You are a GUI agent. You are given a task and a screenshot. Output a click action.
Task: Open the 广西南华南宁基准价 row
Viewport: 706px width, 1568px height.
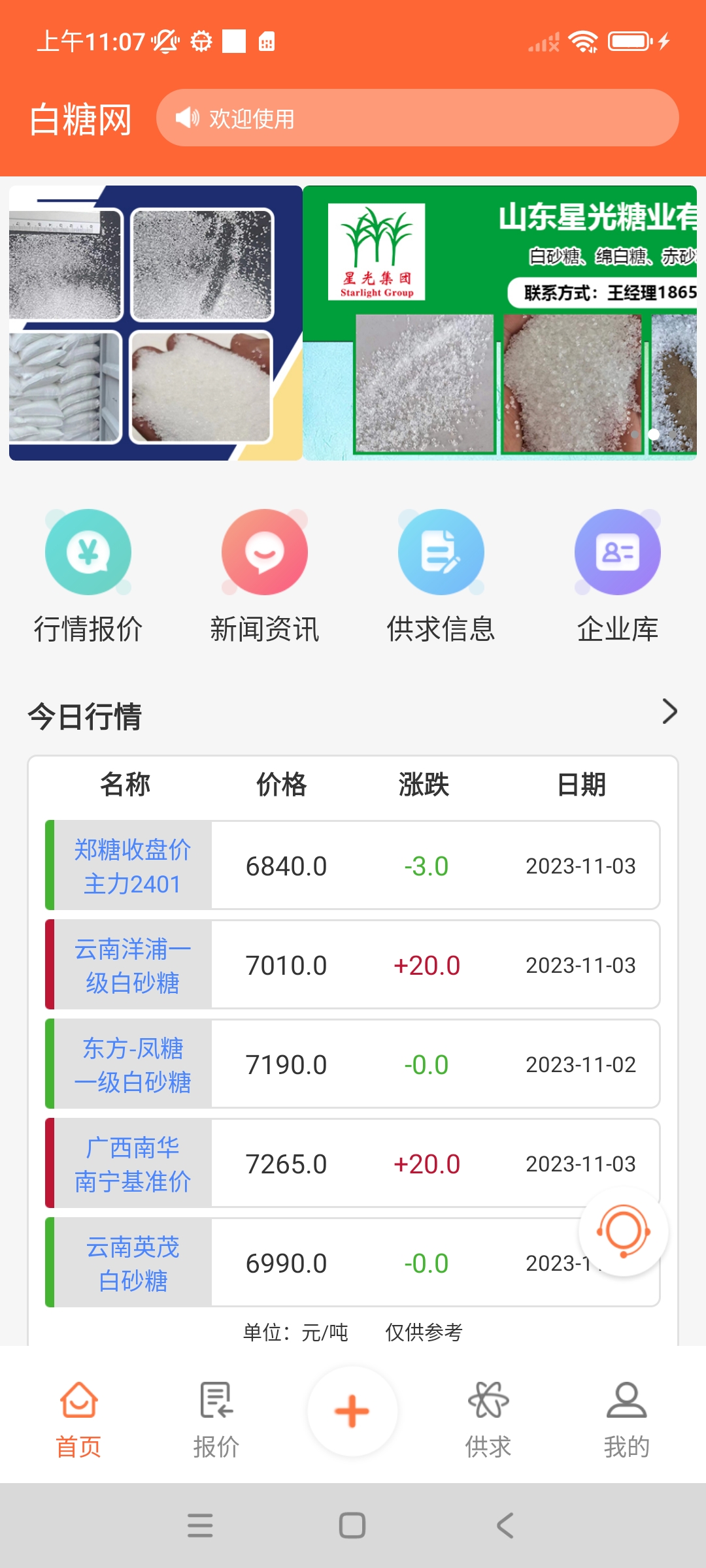[353, 1164]
